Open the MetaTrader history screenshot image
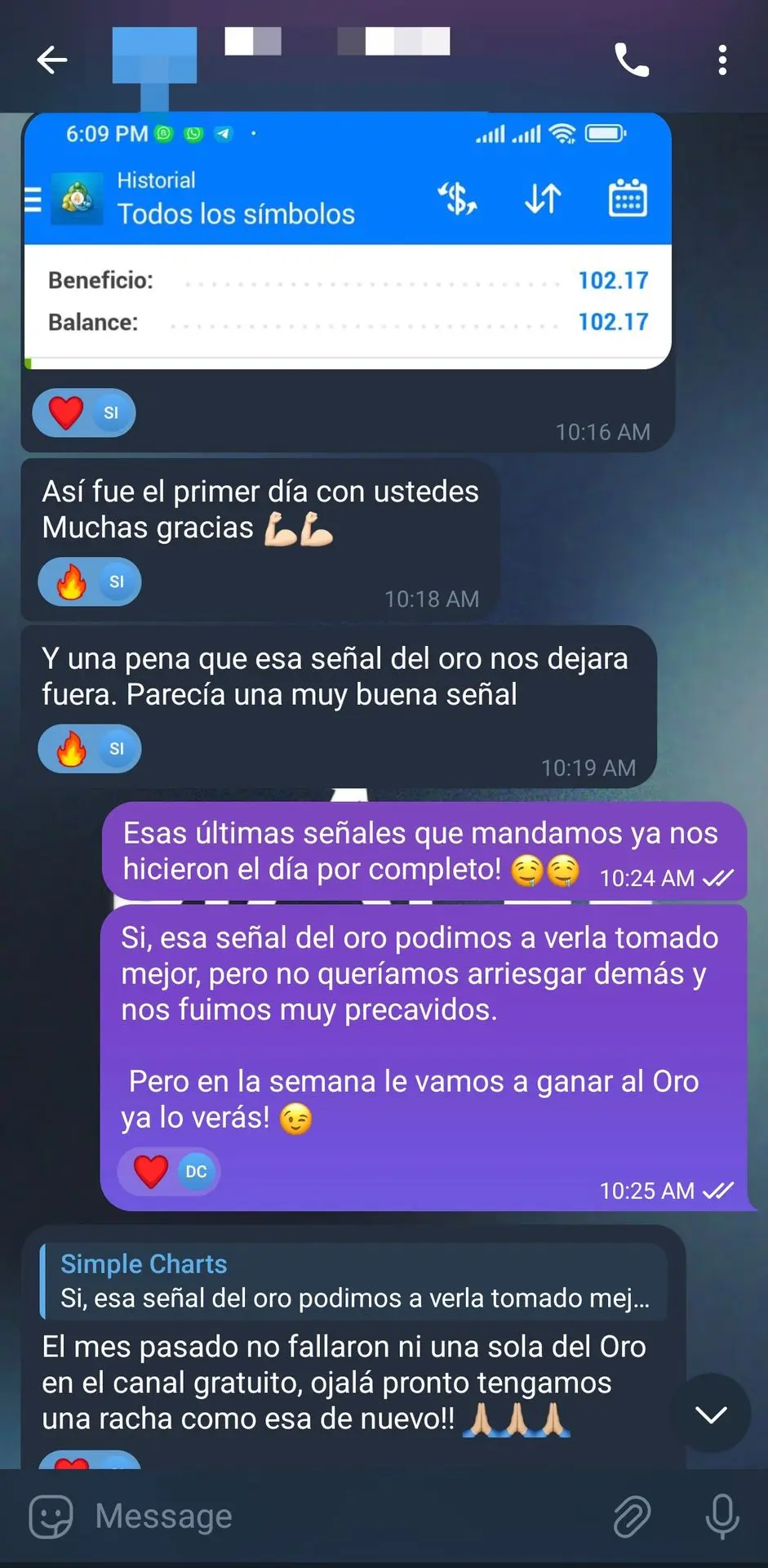Image resolution: width=768 pixels, height=1568 pixels. tap(348, 240)
